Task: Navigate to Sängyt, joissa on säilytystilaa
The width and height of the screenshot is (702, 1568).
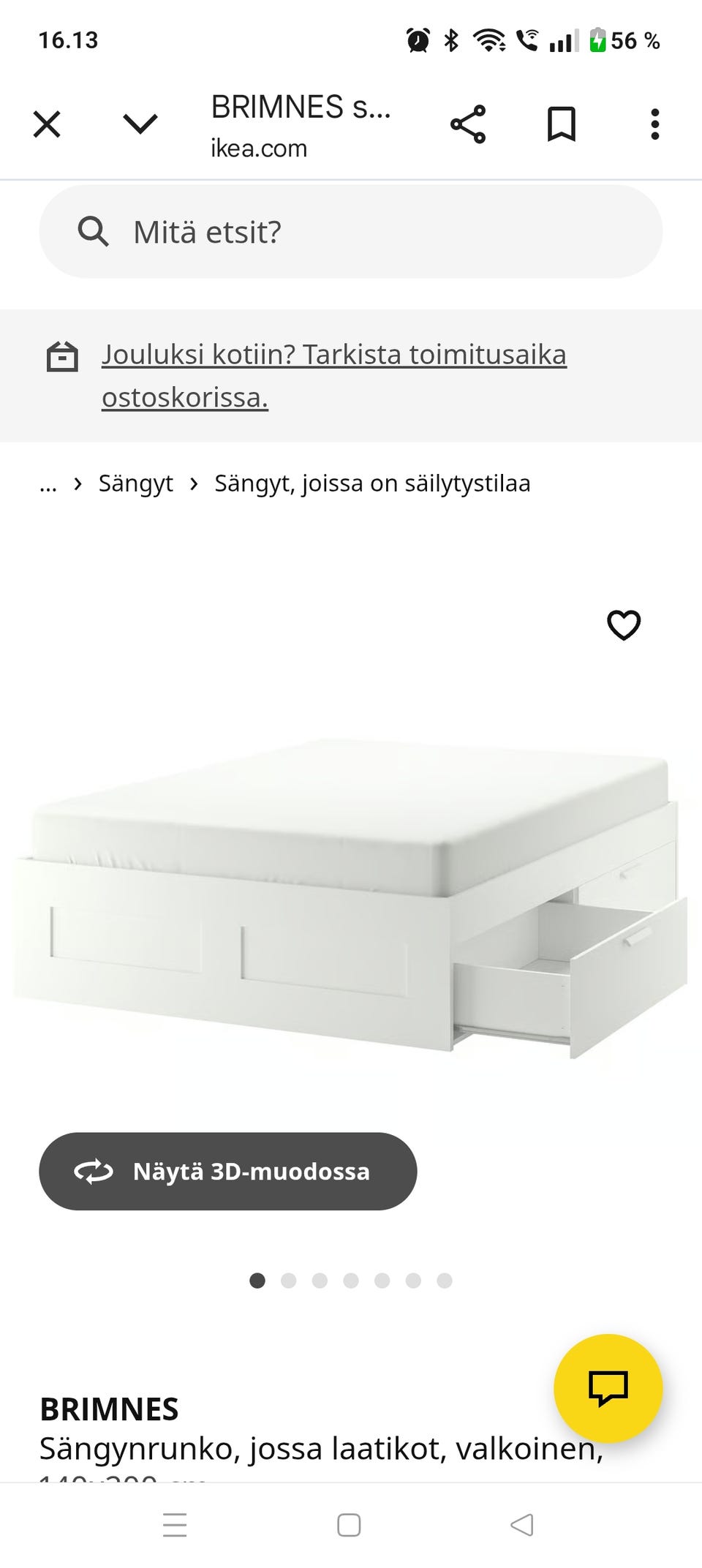Action: pyautogui.click(x=373, y=483)
